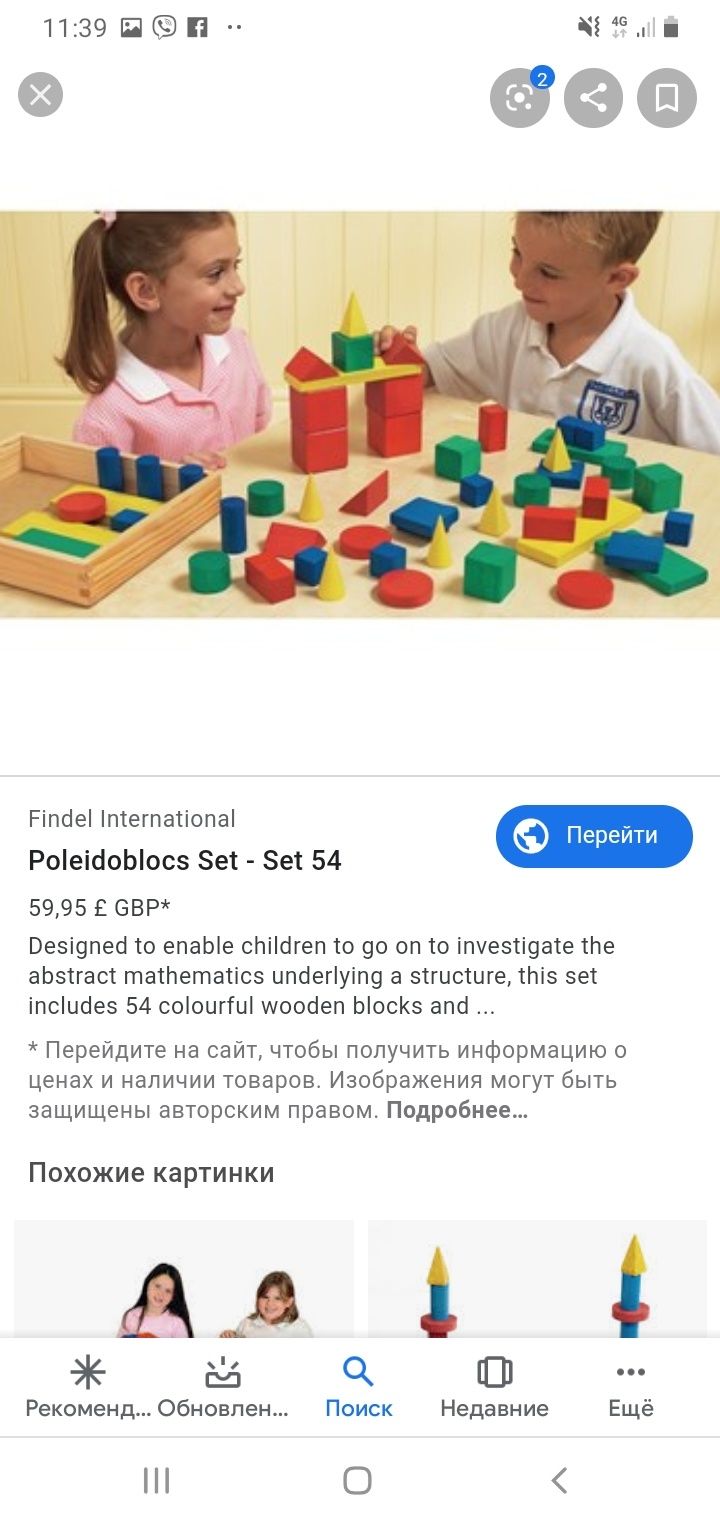Switch to the Обновления tab
720x1520 pixels.
tap(223, 1388)
